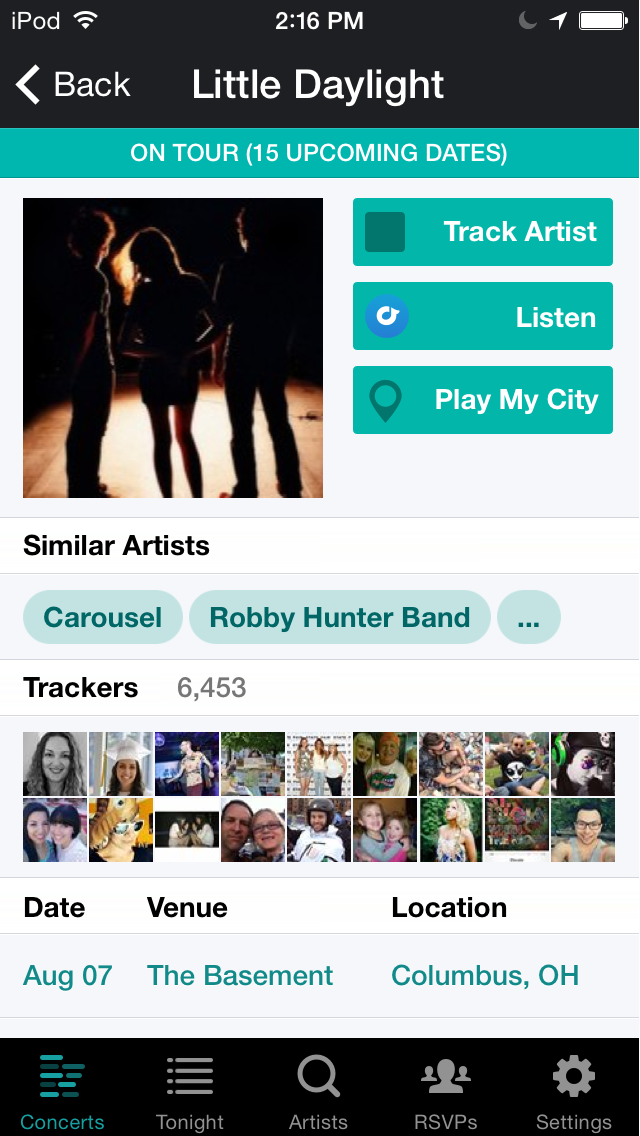Viewport: 640px width, 1136px height.
Task: Open the Robby Hunter Band chip
Action: pyautogui.click(x=339, y=617)
